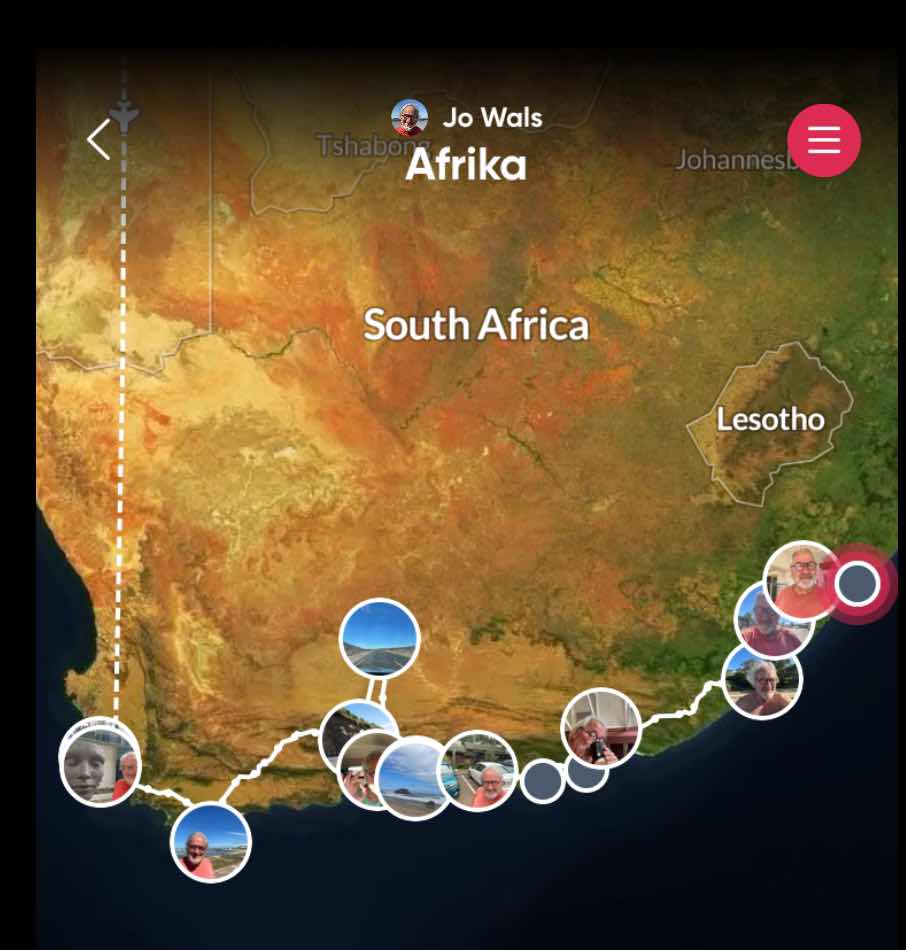
Task: Open the road photo pin
Action: click(x=379, y=638)
